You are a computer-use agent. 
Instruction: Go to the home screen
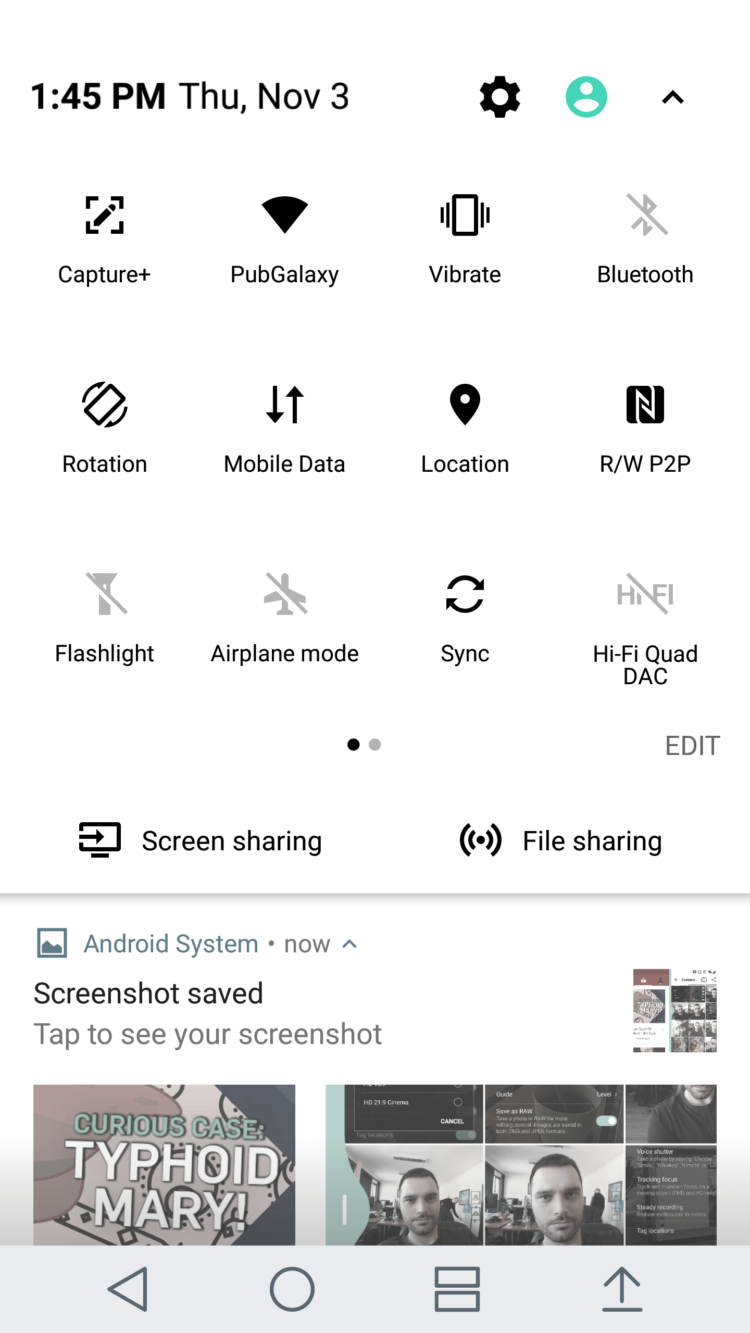(292, 1289)
